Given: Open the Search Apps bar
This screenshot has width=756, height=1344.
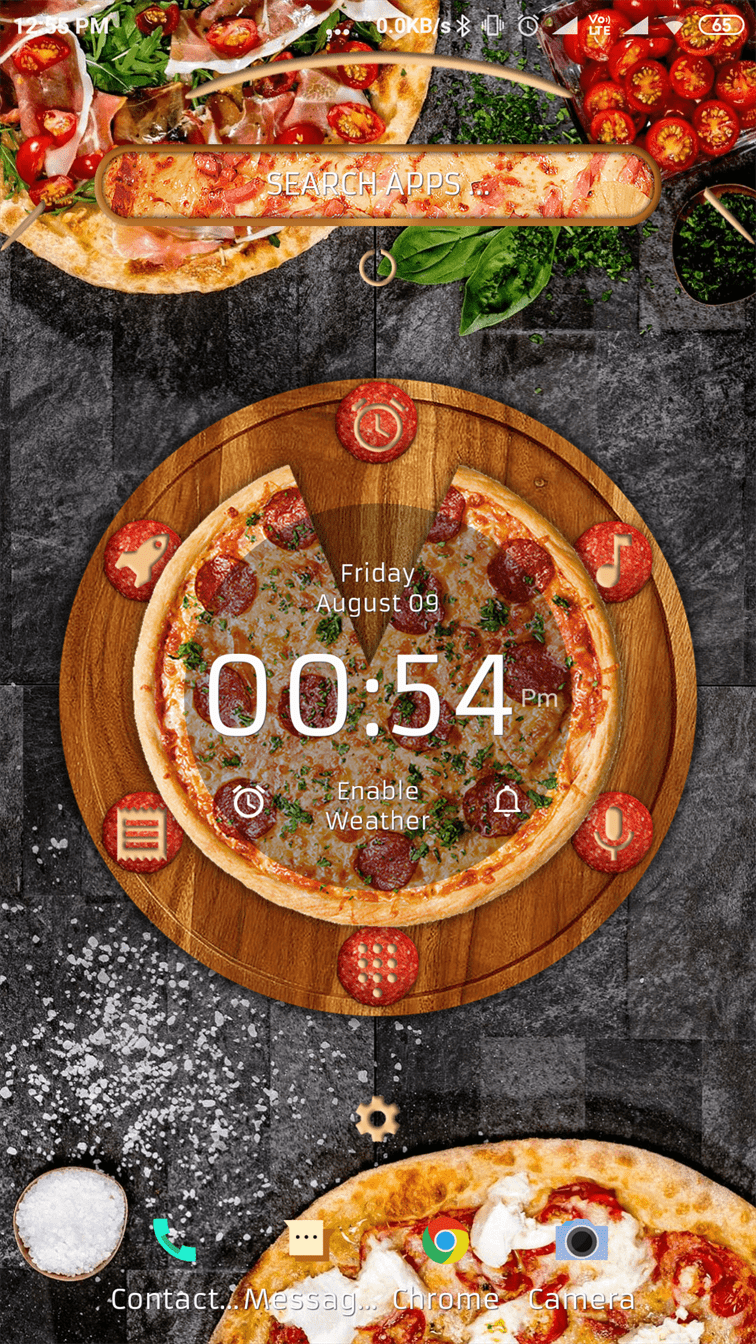Looking at the screenshot, I should [x=378, y=185].
